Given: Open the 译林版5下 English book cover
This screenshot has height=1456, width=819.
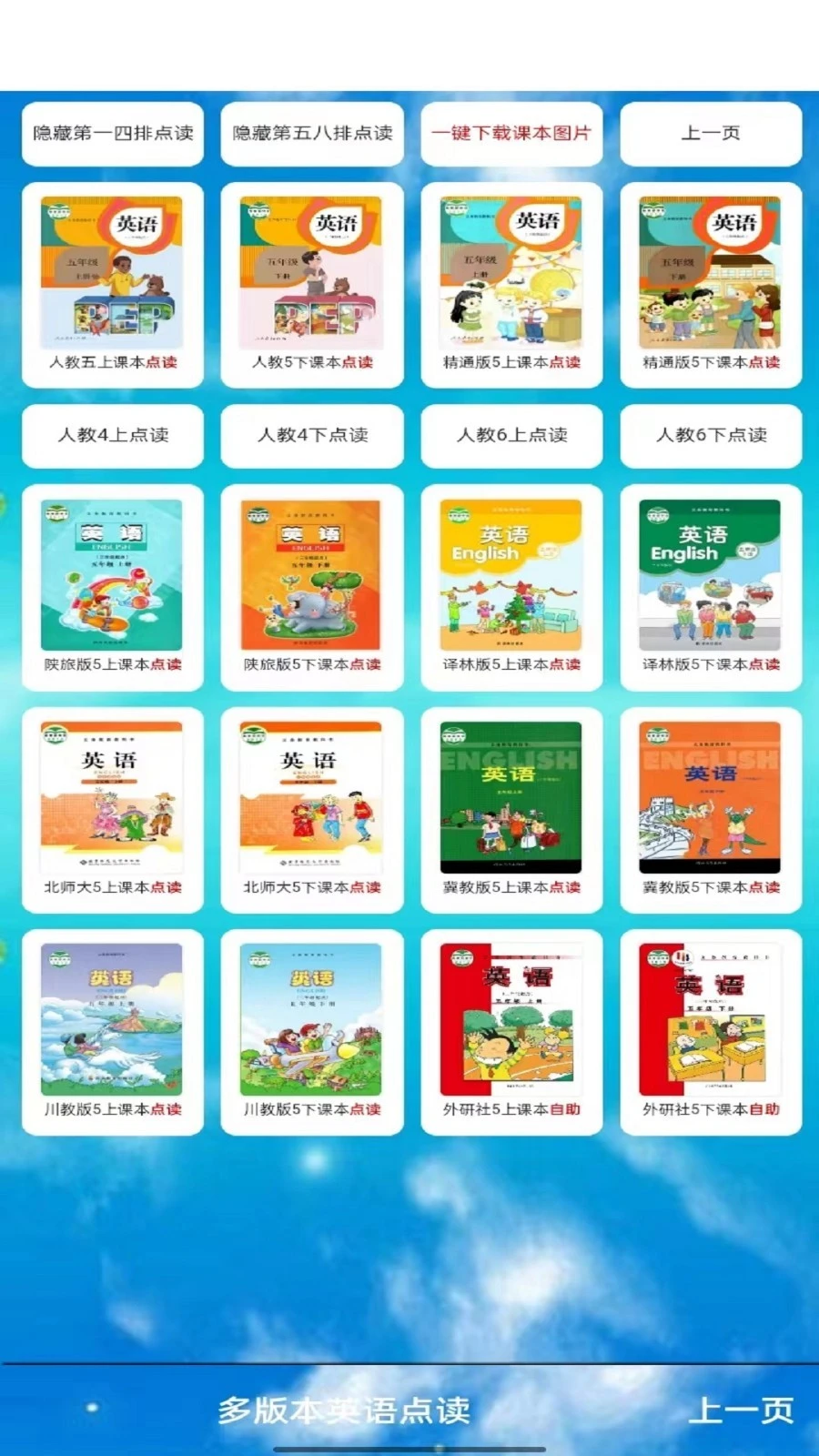Looking at the screenshot, I should click(711, 573).
